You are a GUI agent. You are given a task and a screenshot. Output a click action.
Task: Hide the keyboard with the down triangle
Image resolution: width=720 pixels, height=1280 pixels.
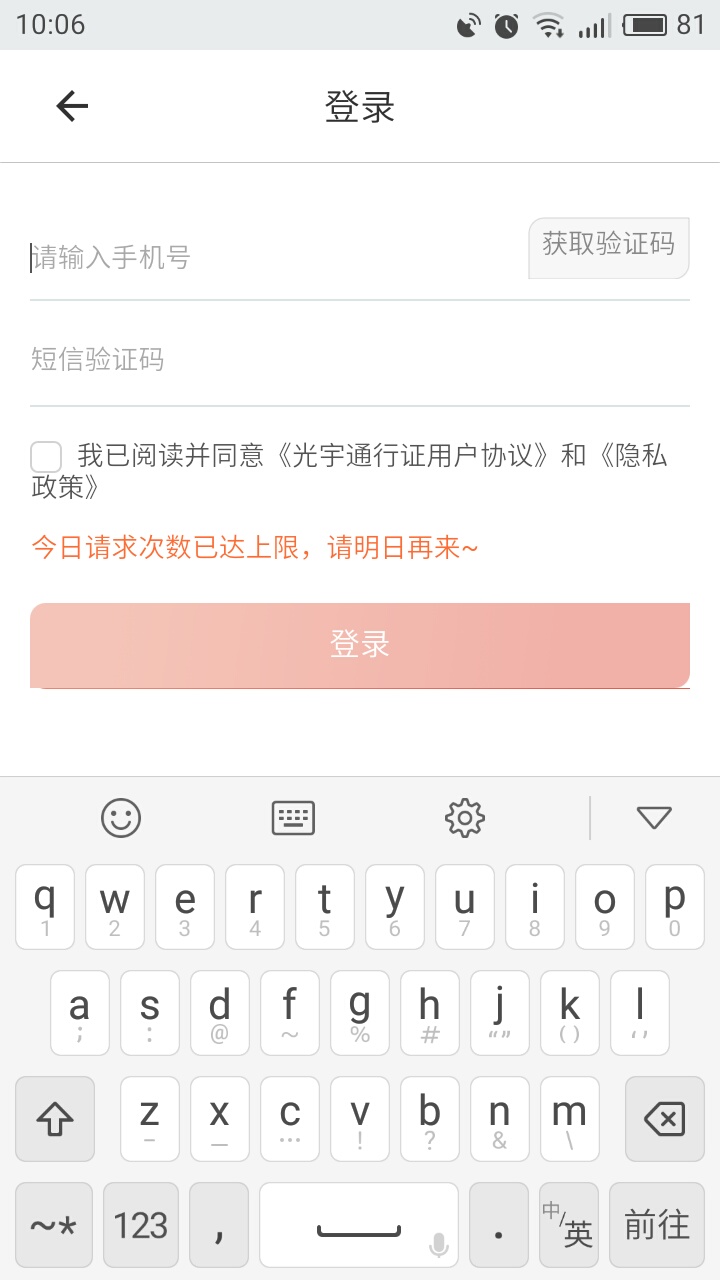tap(654, 818)
